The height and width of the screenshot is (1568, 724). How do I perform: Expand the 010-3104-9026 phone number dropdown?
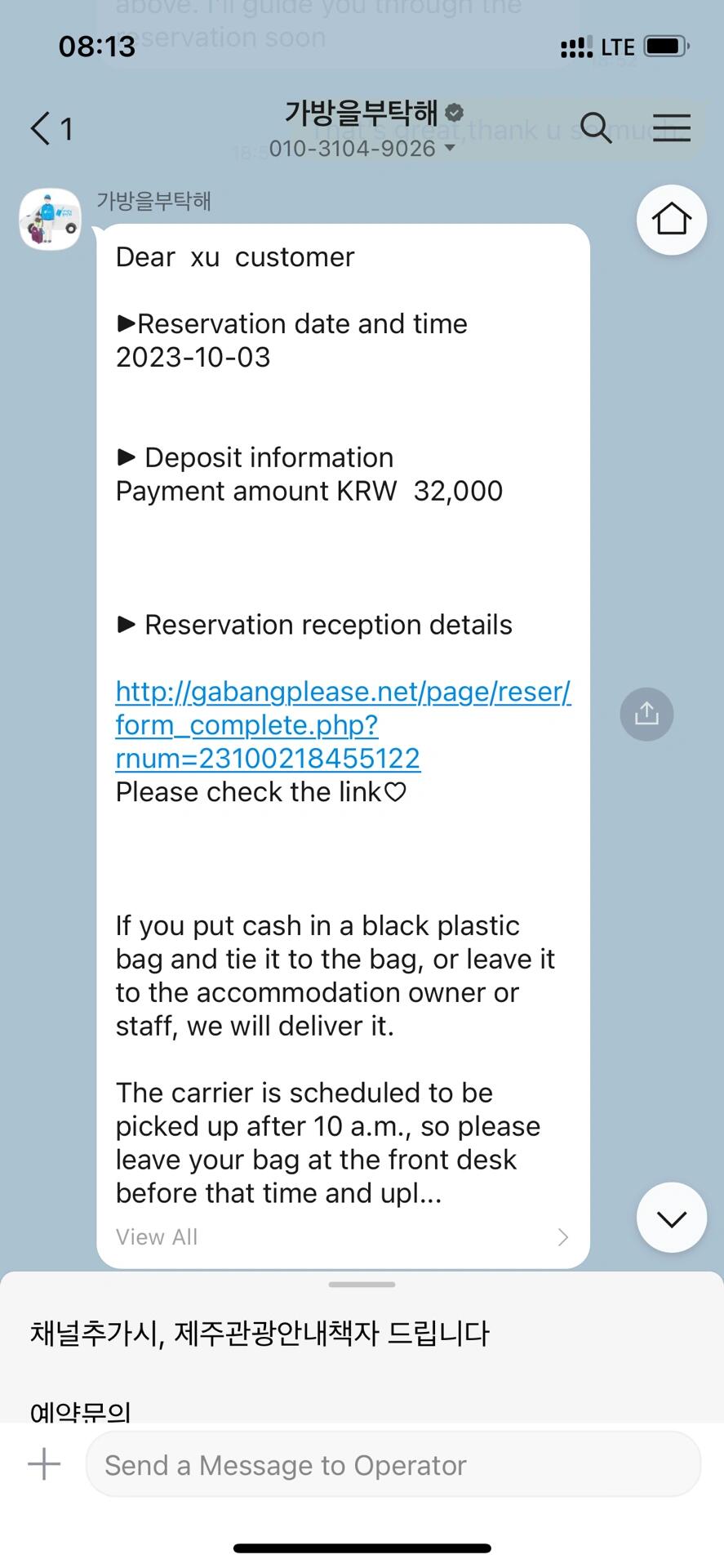362,149
